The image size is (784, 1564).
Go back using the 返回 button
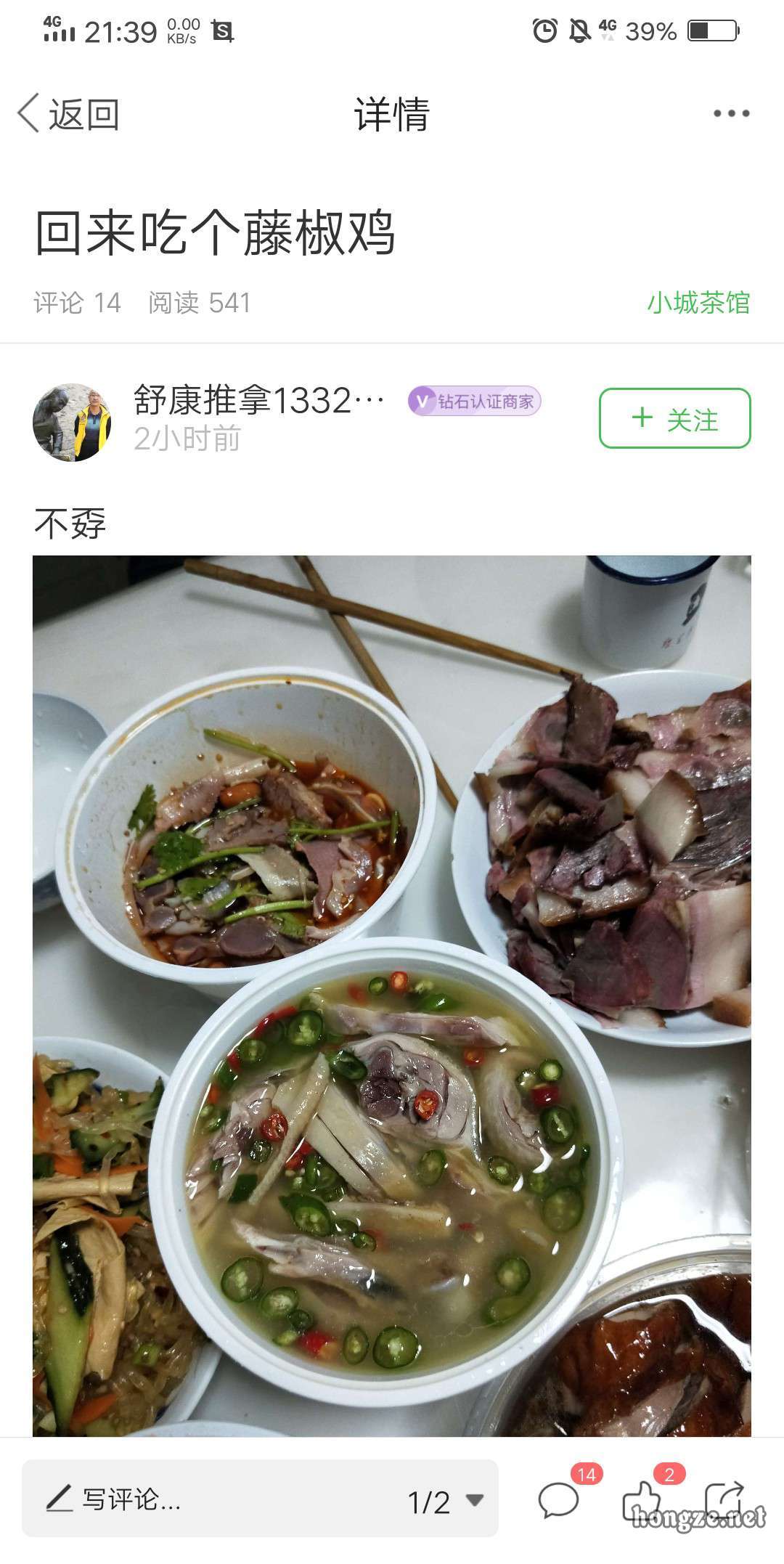click(x=69, y=114)
